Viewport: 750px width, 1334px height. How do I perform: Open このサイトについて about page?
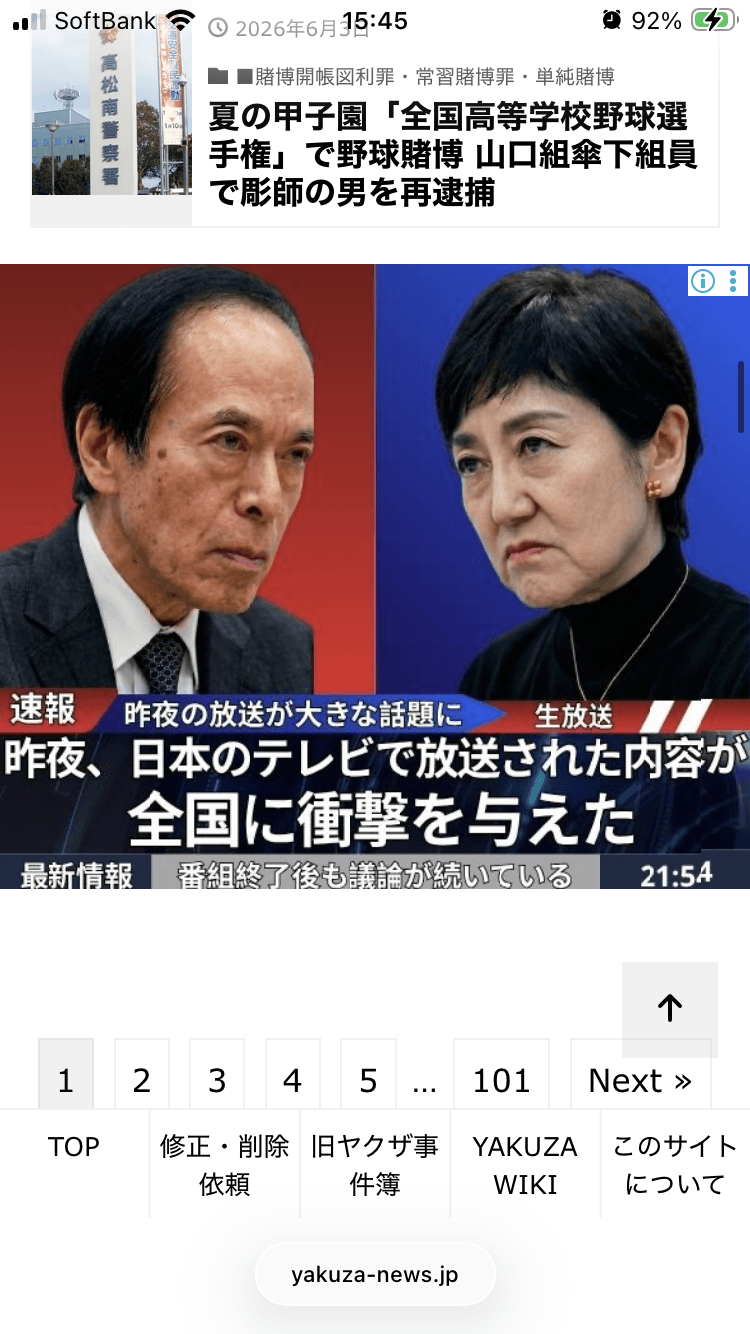click(x=675, y=1164)
